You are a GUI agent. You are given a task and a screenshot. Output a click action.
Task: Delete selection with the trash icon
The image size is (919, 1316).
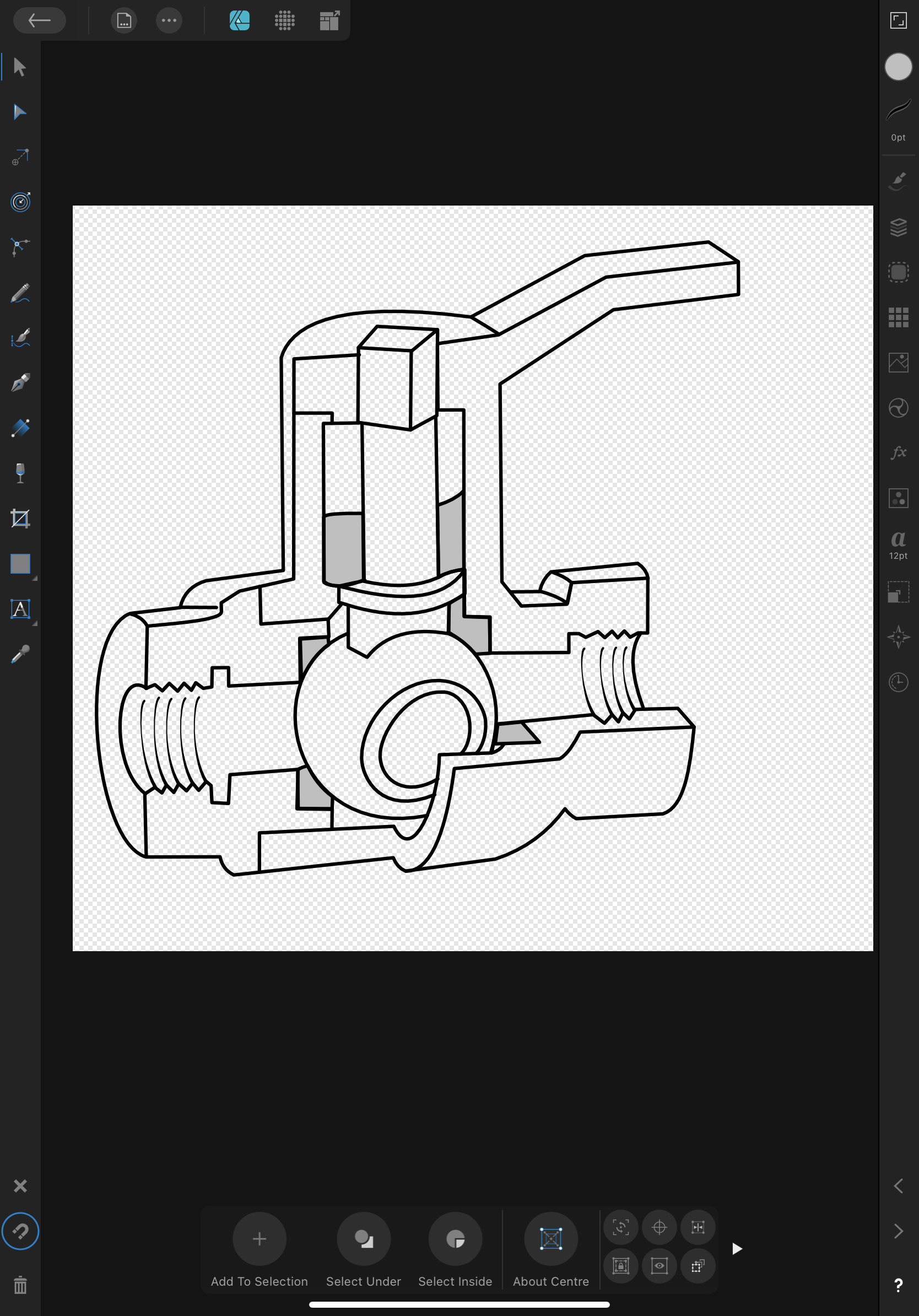[20, 1285]
